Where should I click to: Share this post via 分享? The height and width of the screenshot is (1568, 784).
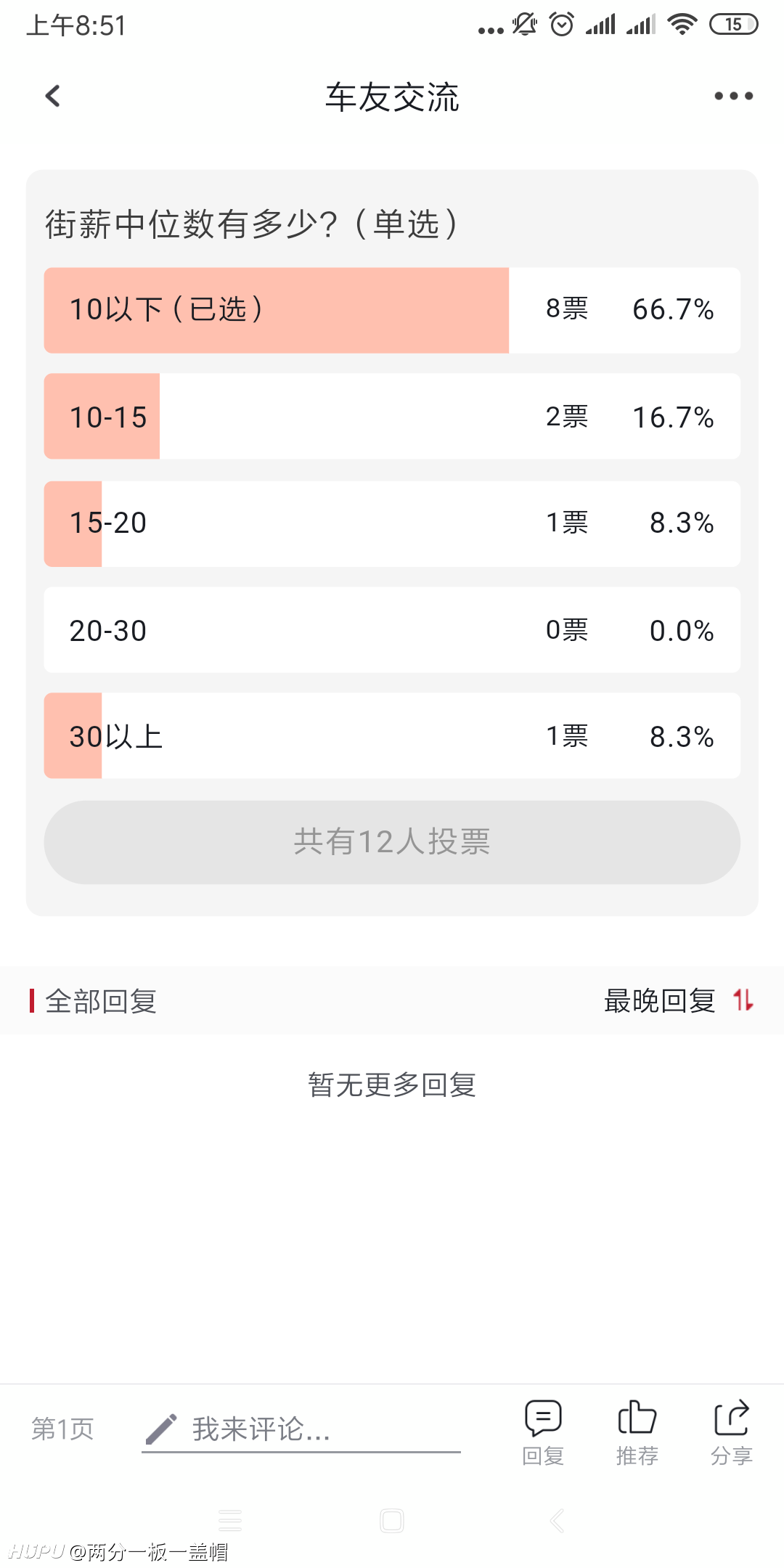732,1433
